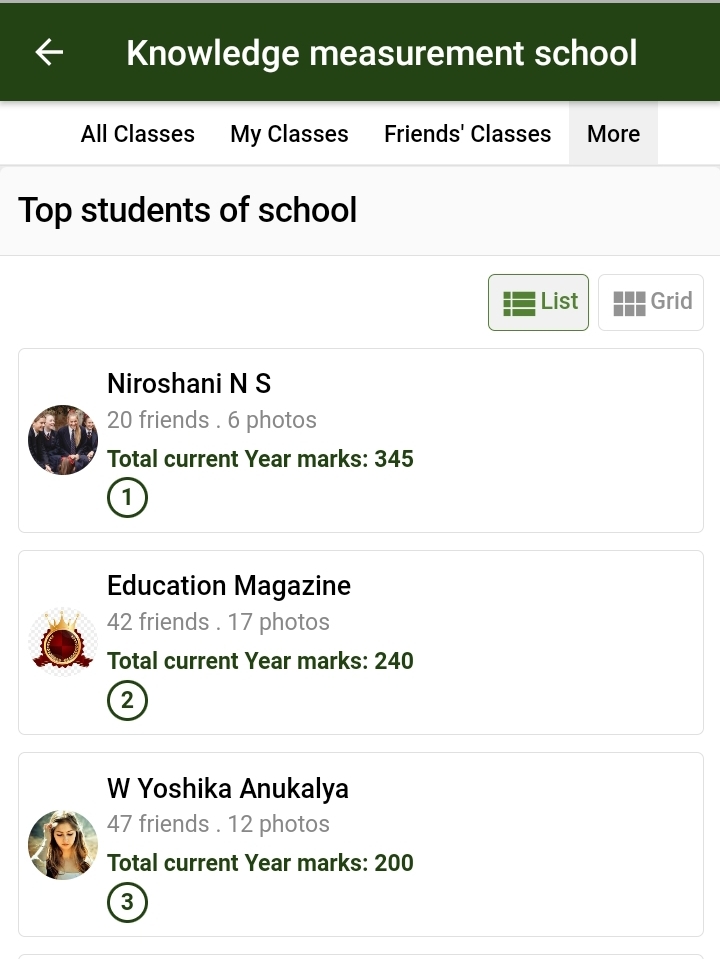Switch to List view
The height and width of the screenshot is (959, 720).
(539, 302)
